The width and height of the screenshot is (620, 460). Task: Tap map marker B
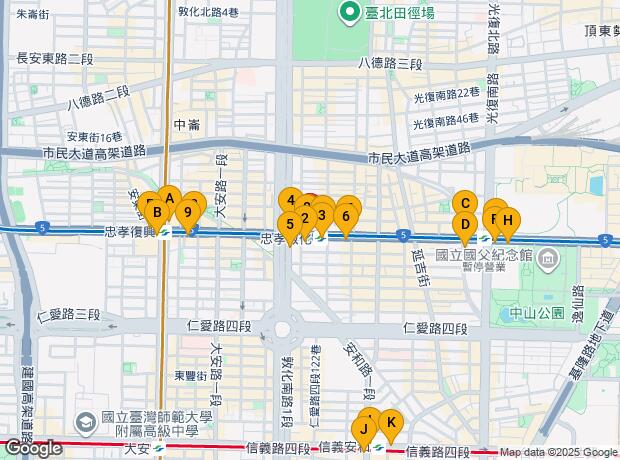(157, 212)
